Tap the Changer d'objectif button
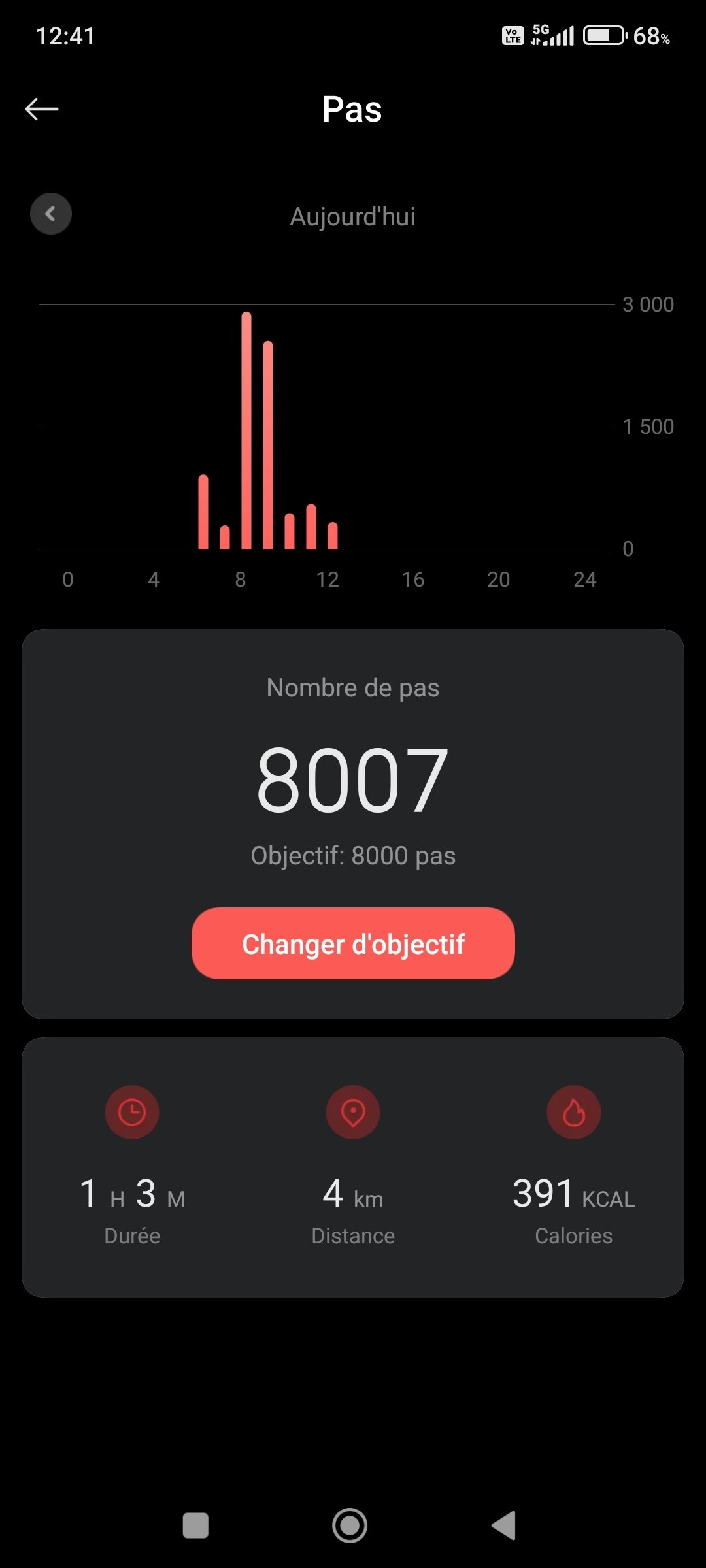Image resolution: width=706 pixels, height=1568 pixels. click(x=353, y=943)
